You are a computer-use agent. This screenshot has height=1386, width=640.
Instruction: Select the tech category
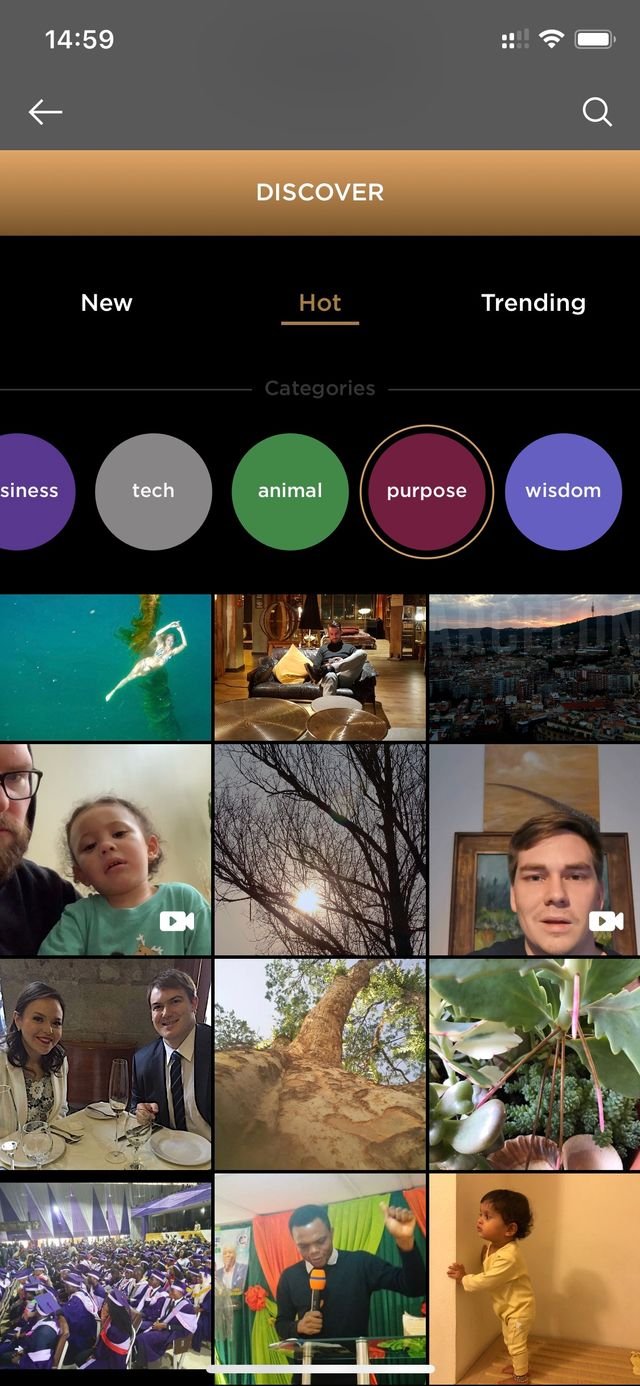click(153, 491)
